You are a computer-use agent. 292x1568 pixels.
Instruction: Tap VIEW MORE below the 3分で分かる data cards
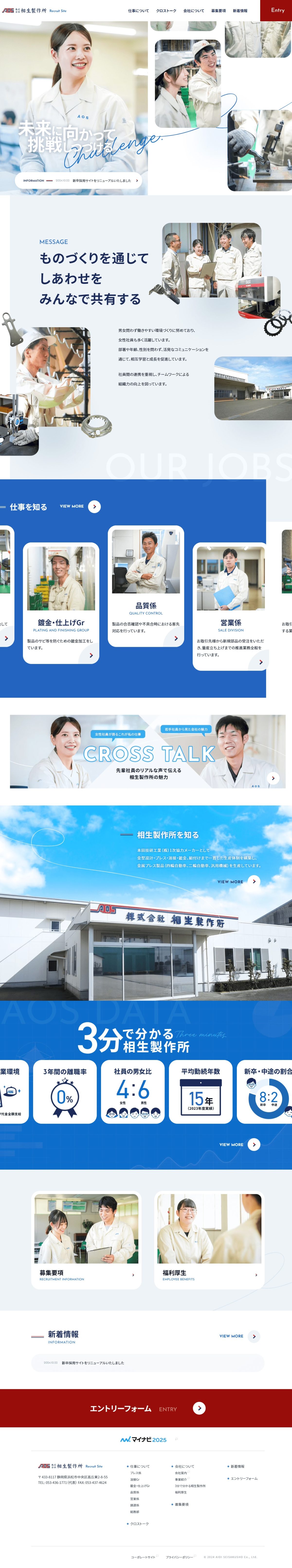tap(239, 1144)
